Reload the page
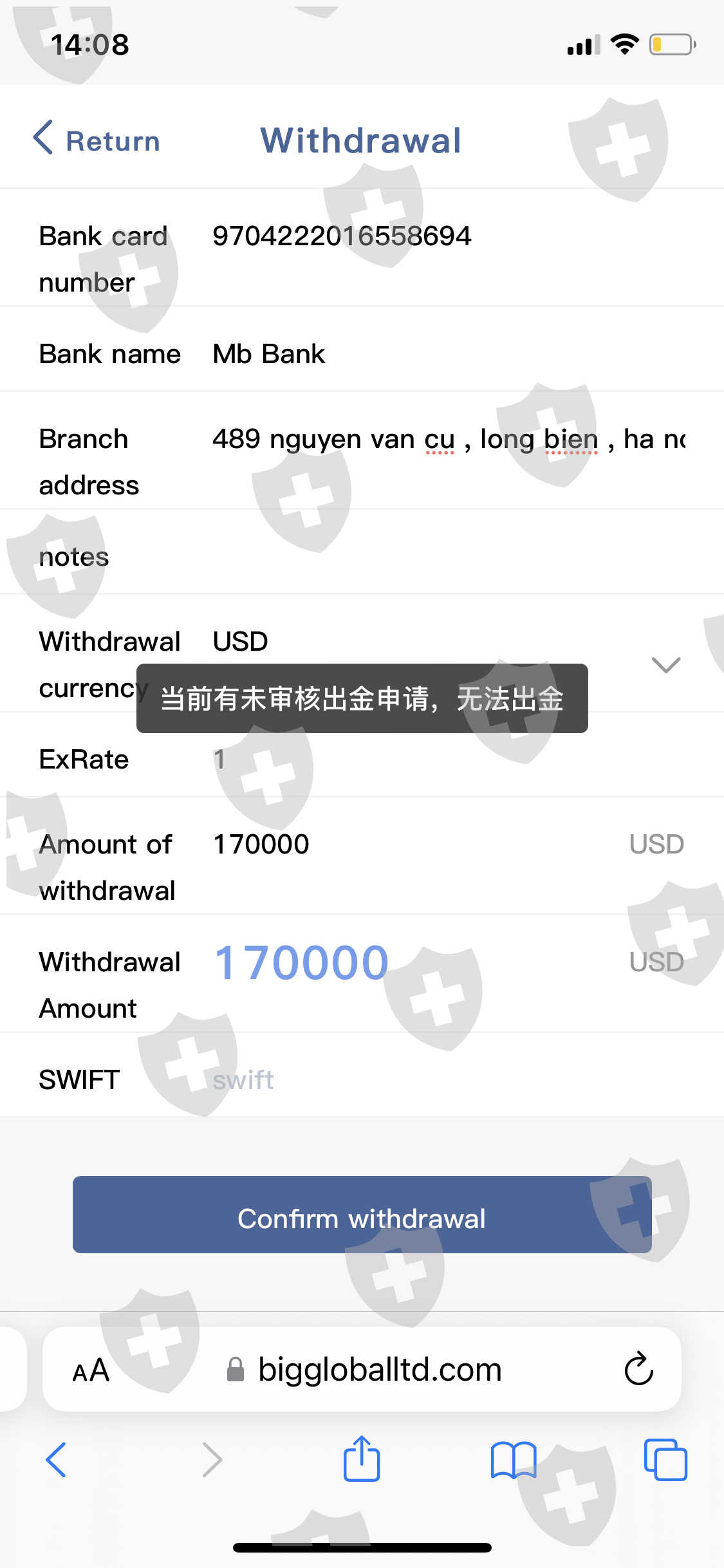The height and width of the screenshot is (1568, 724). pyautogui.click(x=638, y=1368)
